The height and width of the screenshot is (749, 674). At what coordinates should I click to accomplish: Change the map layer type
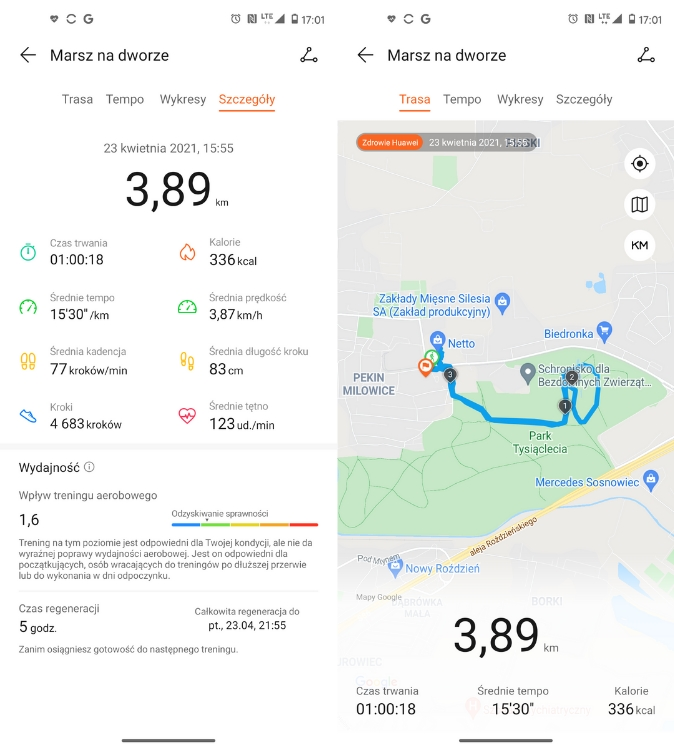[640, 205]
